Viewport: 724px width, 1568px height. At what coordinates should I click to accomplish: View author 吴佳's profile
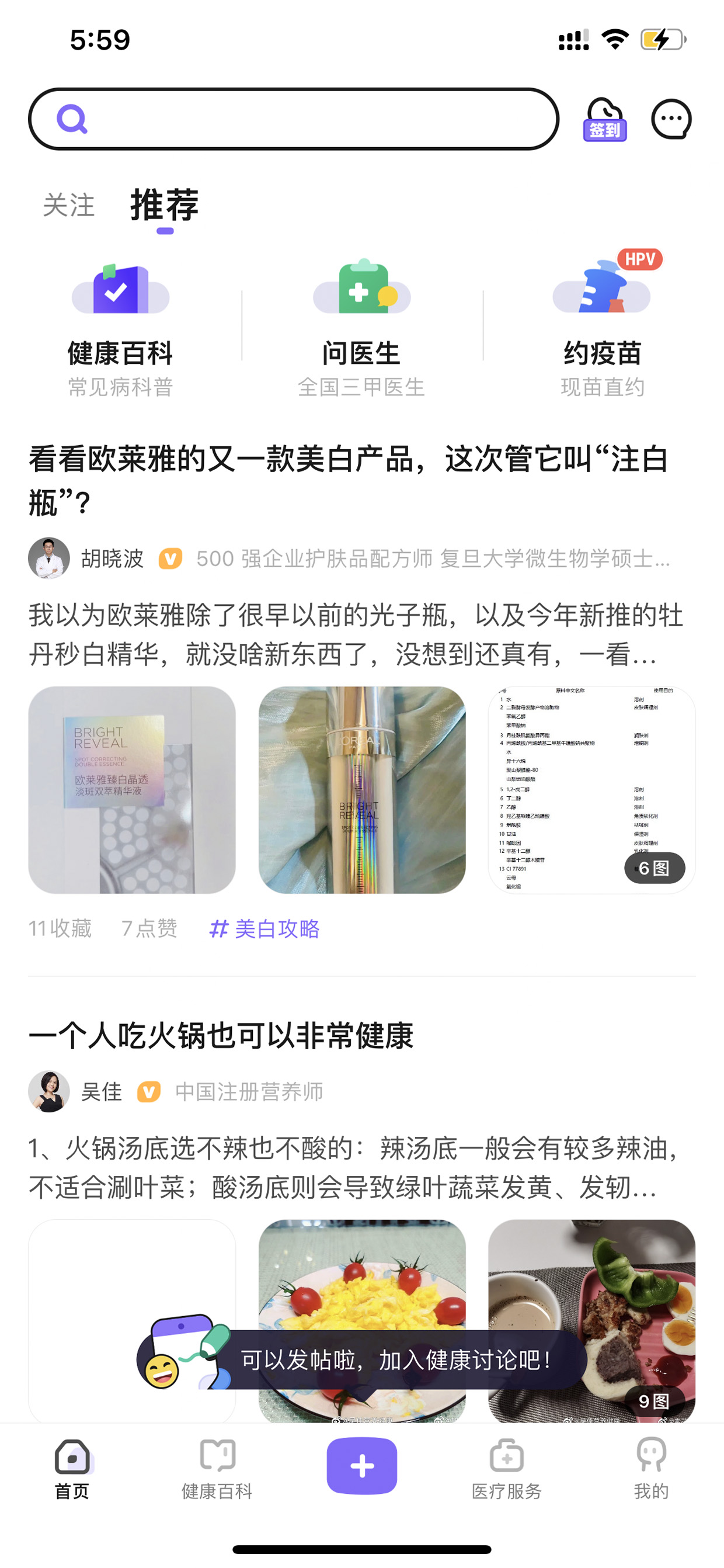coord(101,1091)
